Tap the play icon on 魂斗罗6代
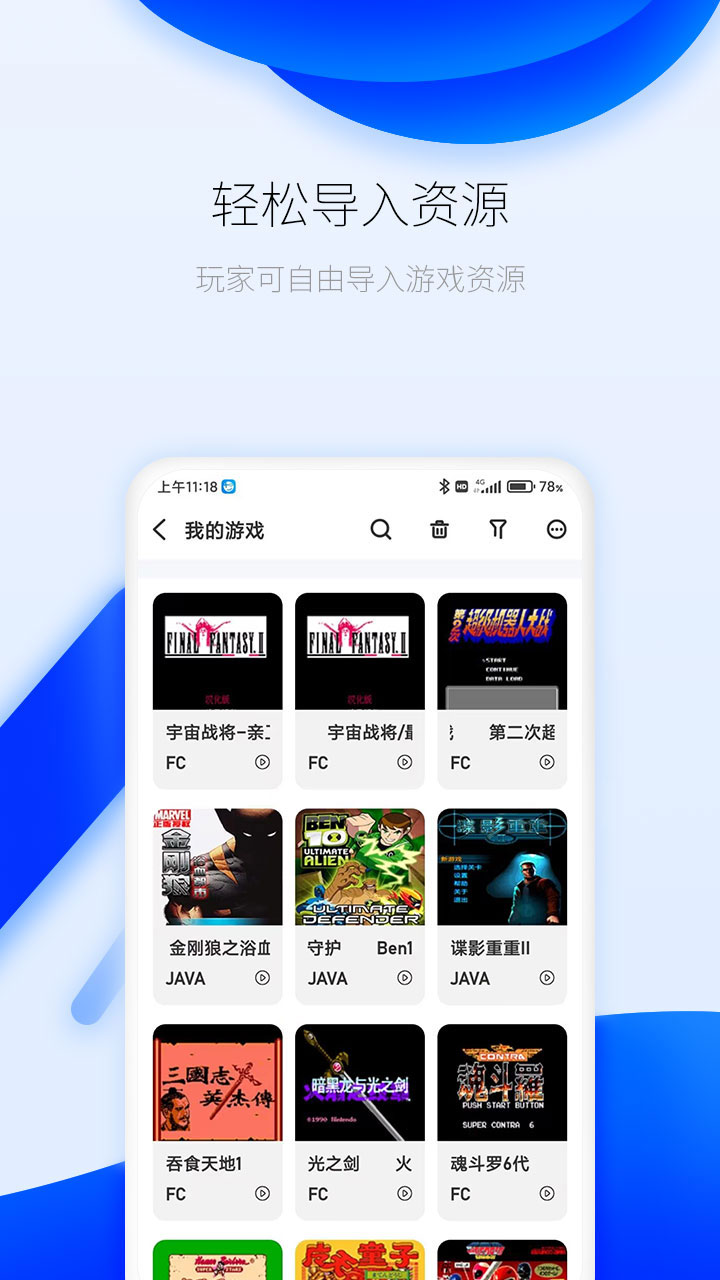Viewport: 720px width, 1280px height. 546,1194
